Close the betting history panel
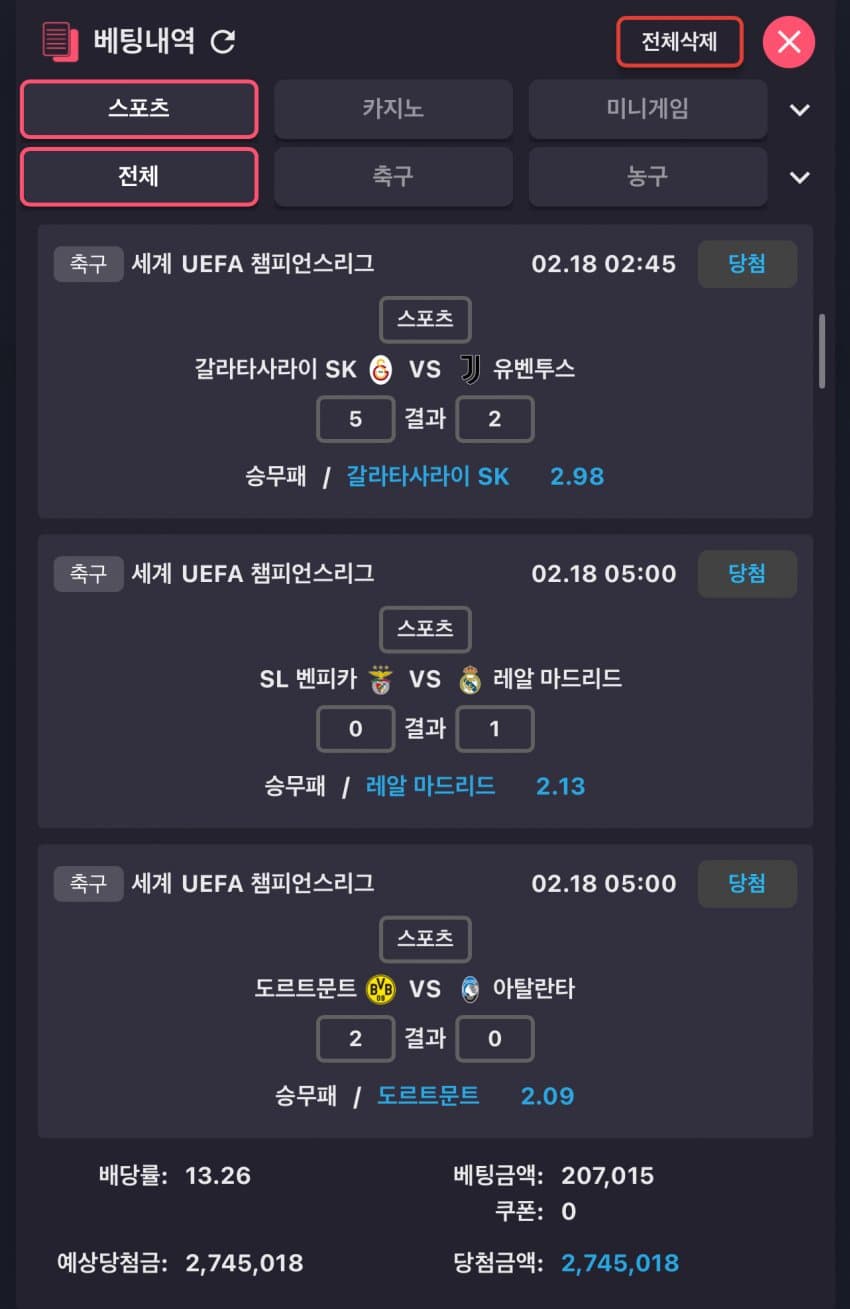The height and width of the screenshot is (1309, 850). 788,42
